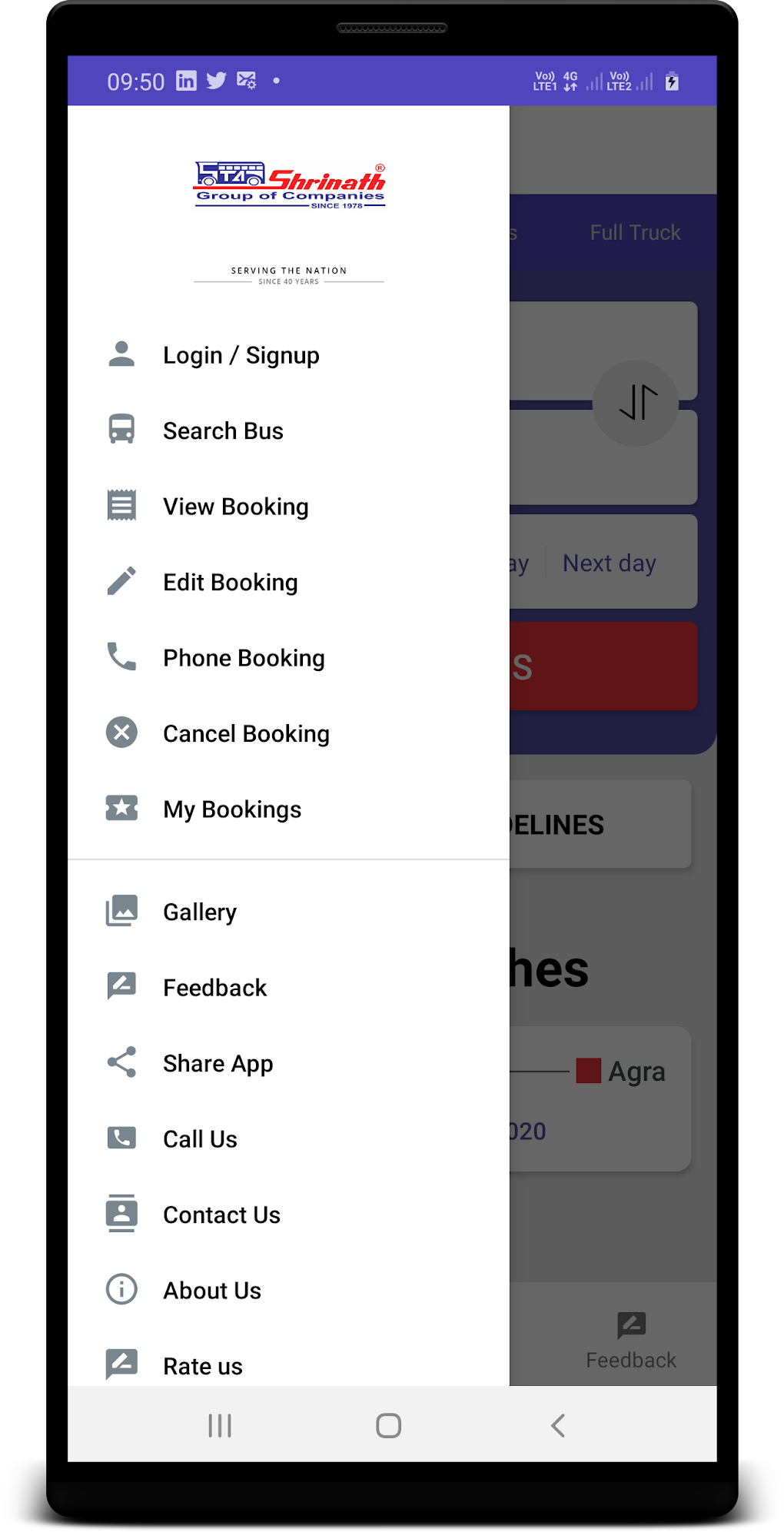View the About Us page

click(x=212, y=1291)
